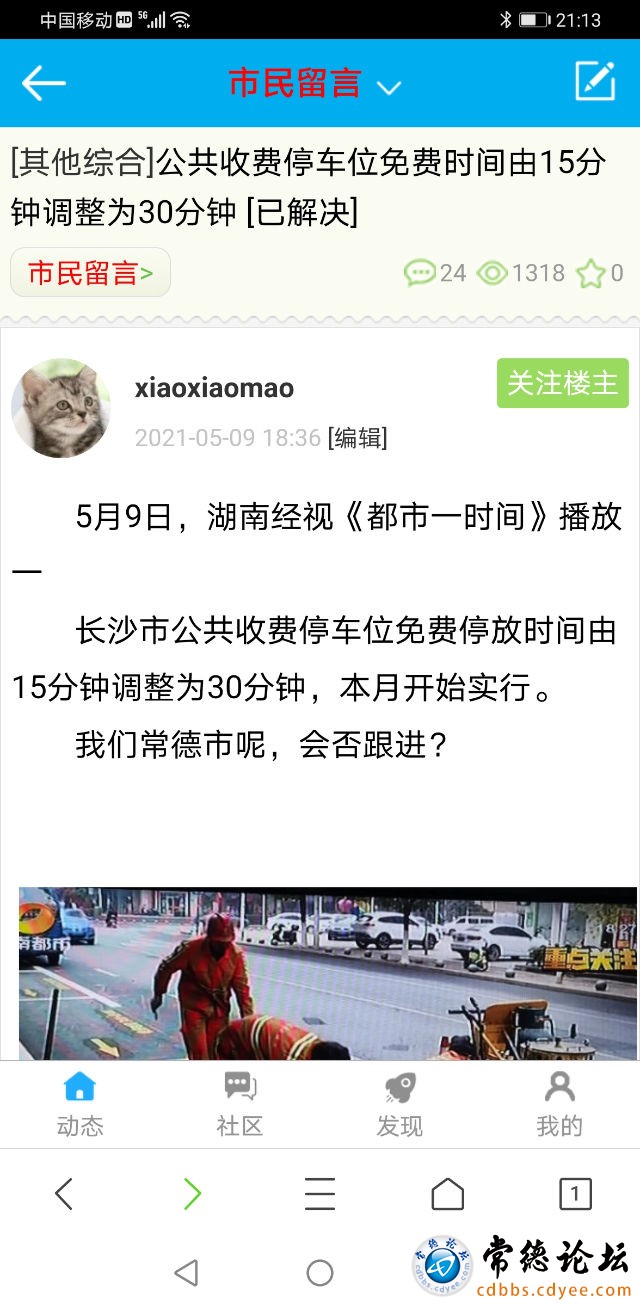Image resolution: width=640 pixels, height=1306 pixels.
Task: Navigate forward with the green arrow
Action: click(192, 1193)
